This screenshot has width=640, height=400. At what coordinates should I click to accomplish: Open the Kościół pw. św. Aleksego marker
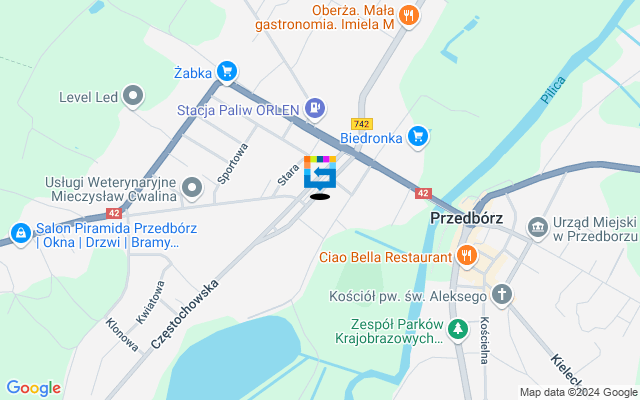(x=502, y=295)
